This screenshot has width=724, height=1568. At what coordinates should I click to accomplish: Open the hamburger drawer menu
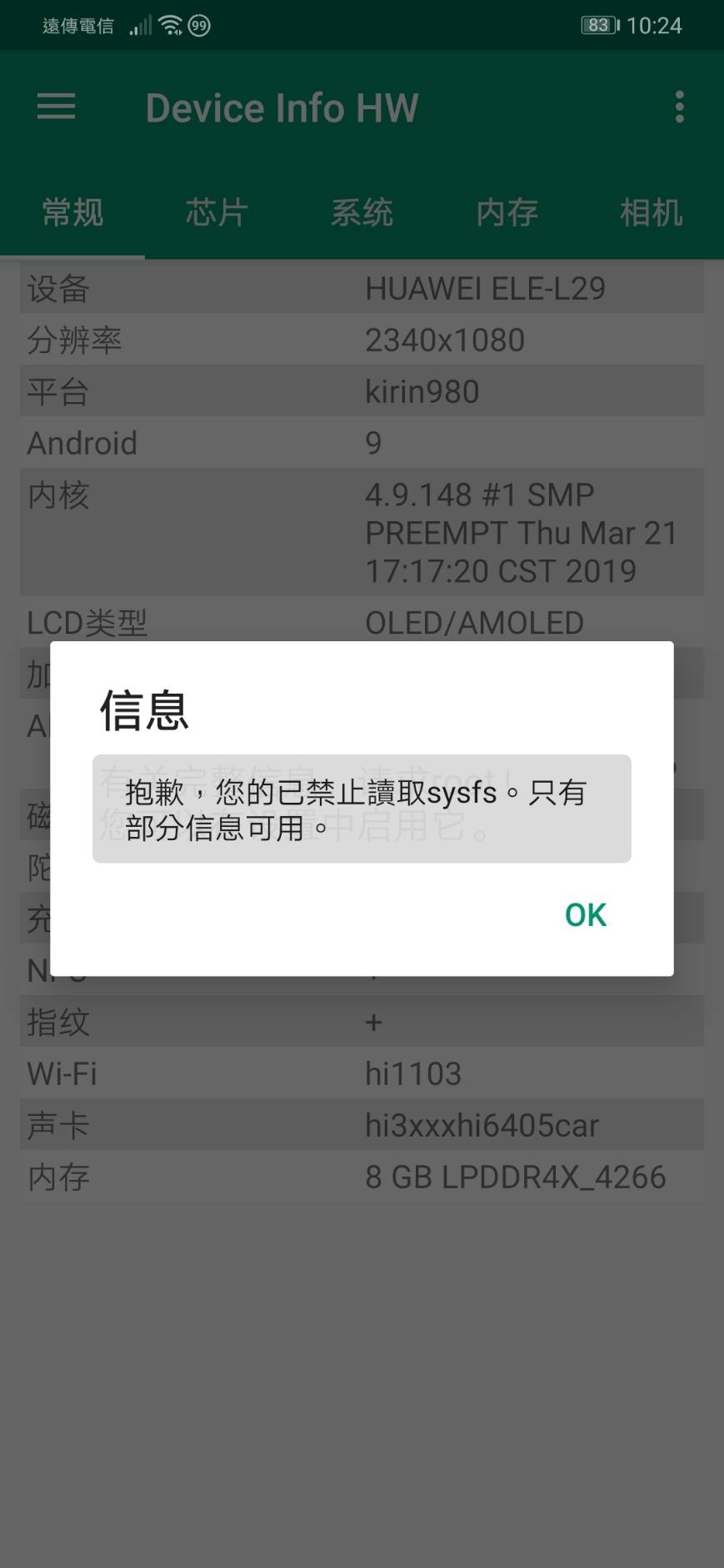(56, 107)
